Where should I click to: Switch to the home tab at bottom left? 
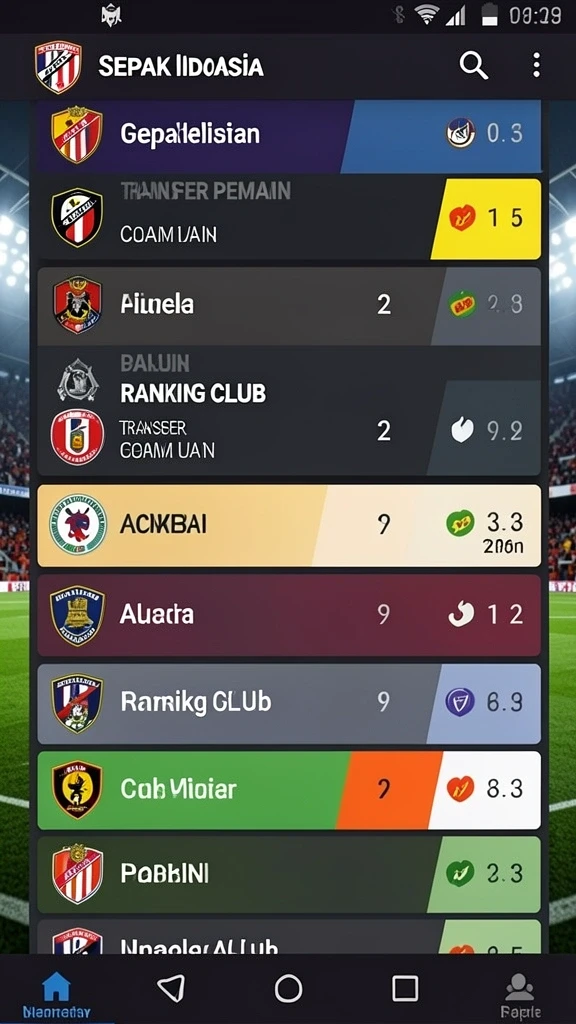(x=56, y=995)
